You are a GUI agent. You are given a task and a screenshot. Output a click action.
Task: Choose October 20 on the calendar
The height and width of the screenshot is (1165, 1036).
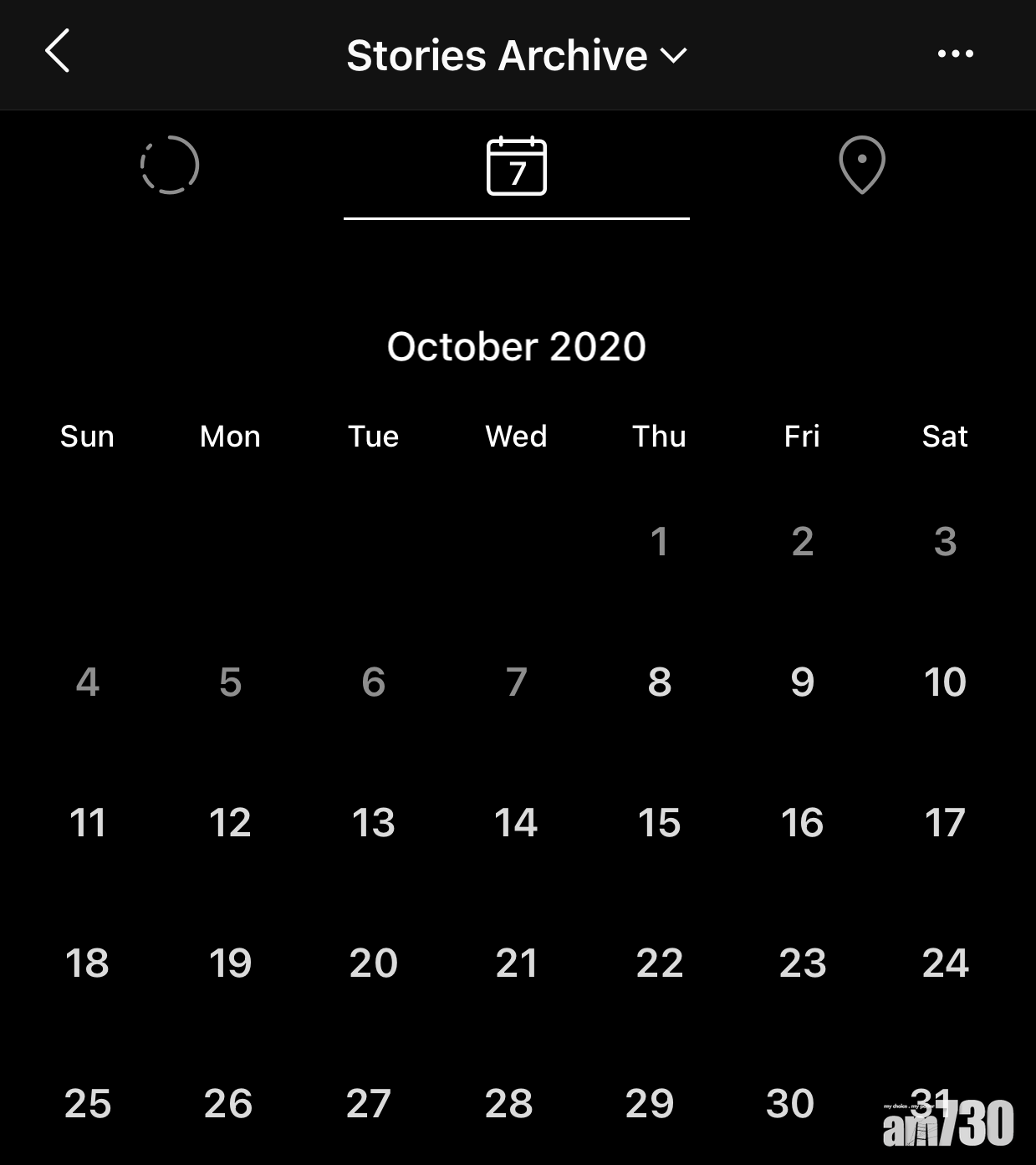[373, 963]
